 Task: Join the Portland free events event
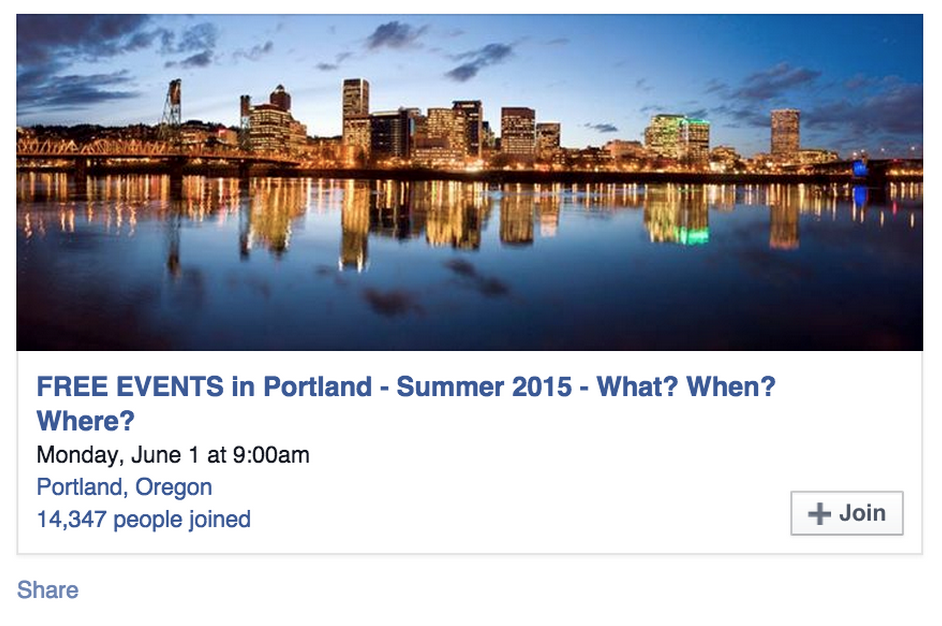pos(846,513)
